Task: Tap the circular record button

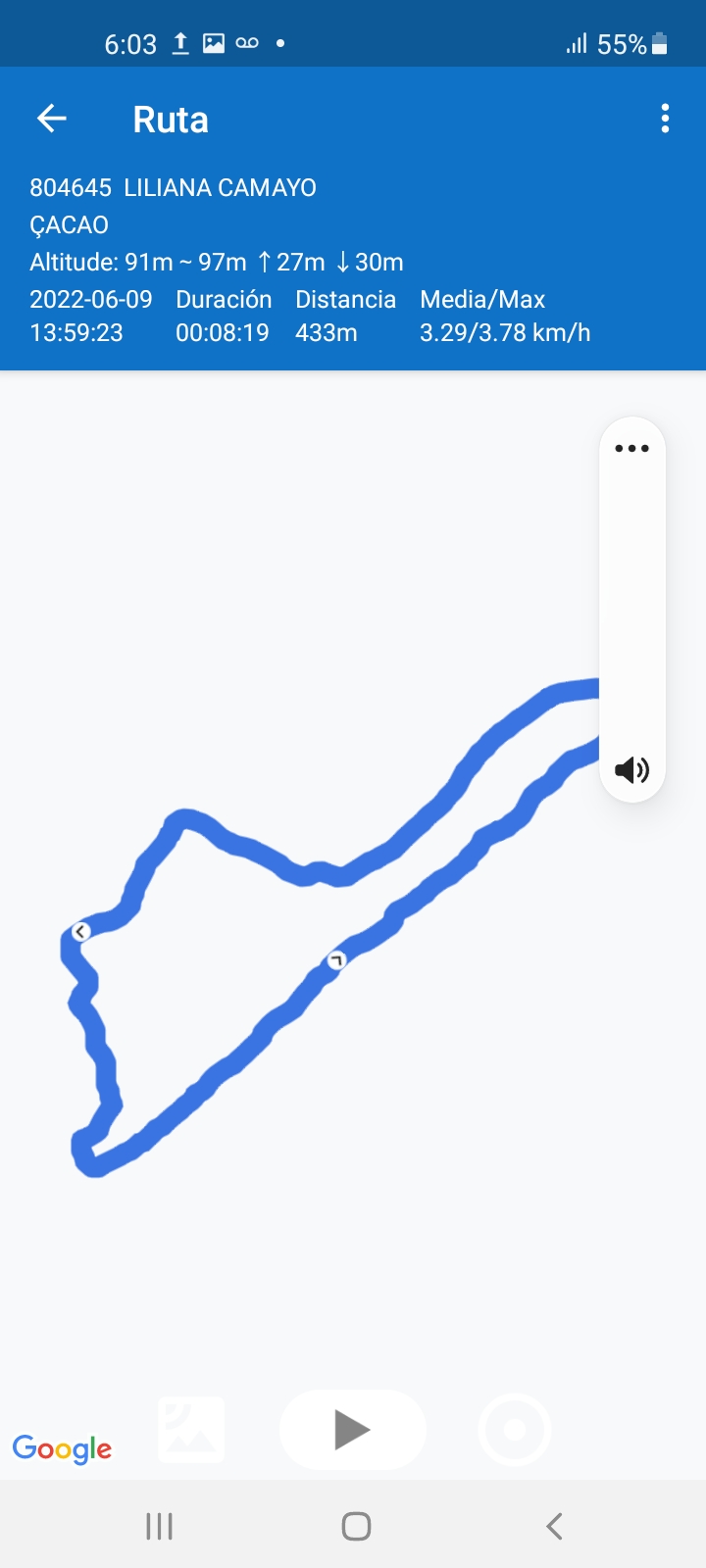Action: 514,1430
